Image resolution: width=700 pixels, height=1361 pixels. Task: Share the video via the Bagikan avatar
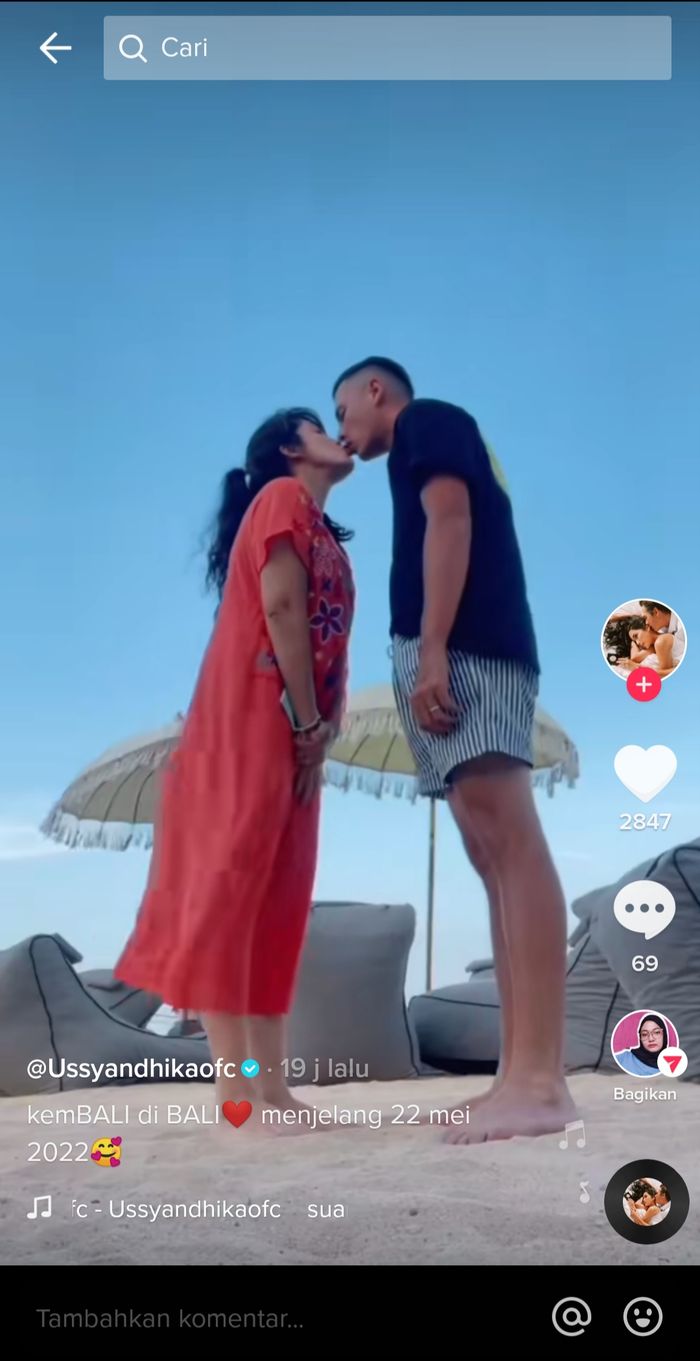645,1043
